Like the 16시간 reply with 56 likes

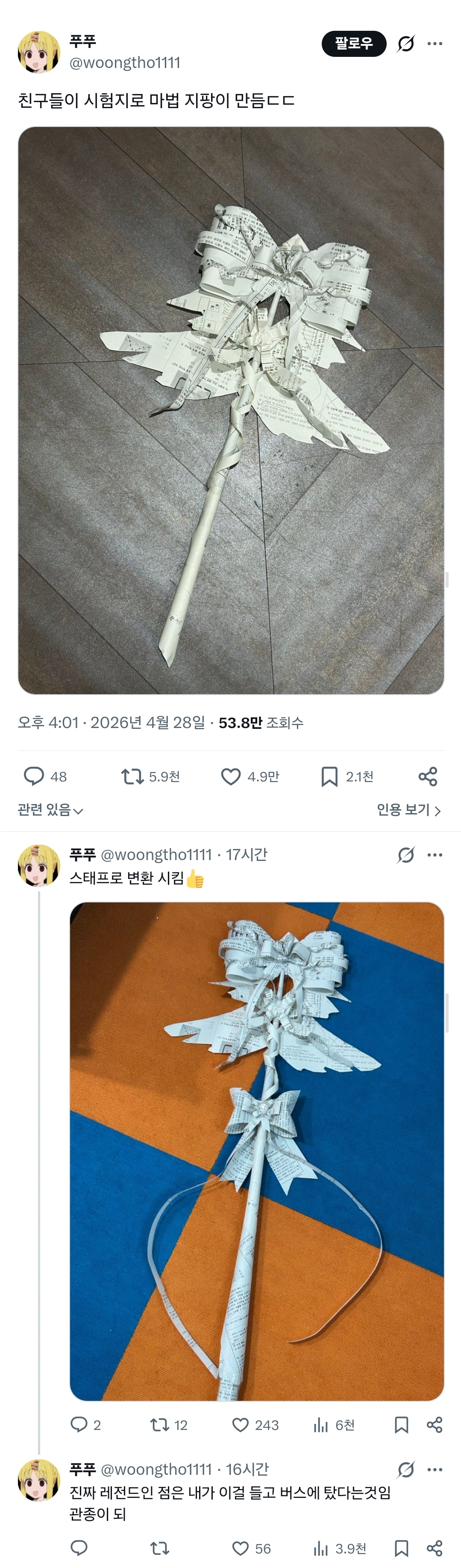point(251,1548)
